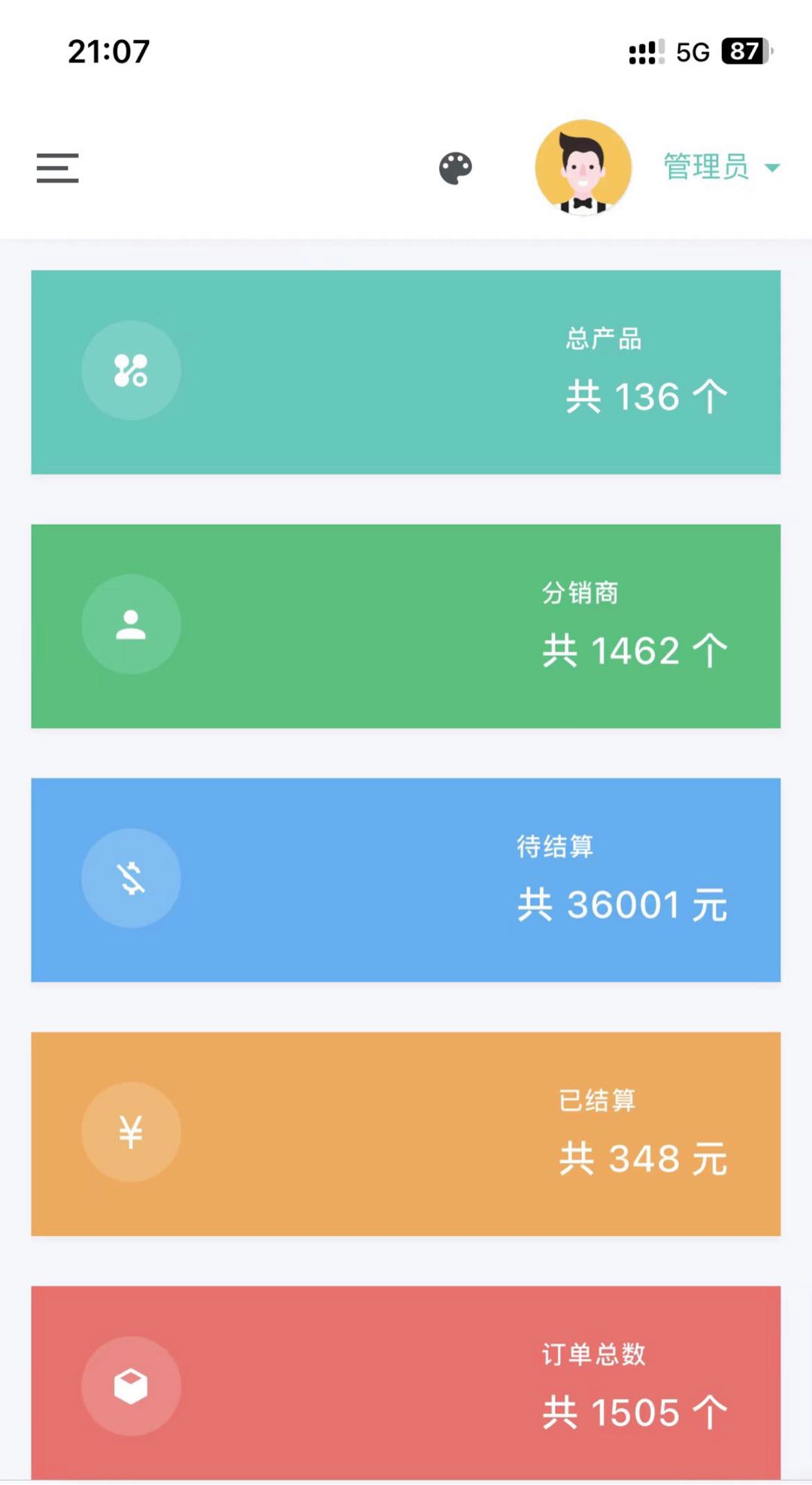This screenshot has width=812, height=1485.
Task: Open the 订单总数 card
Action: click(406, 1383)
